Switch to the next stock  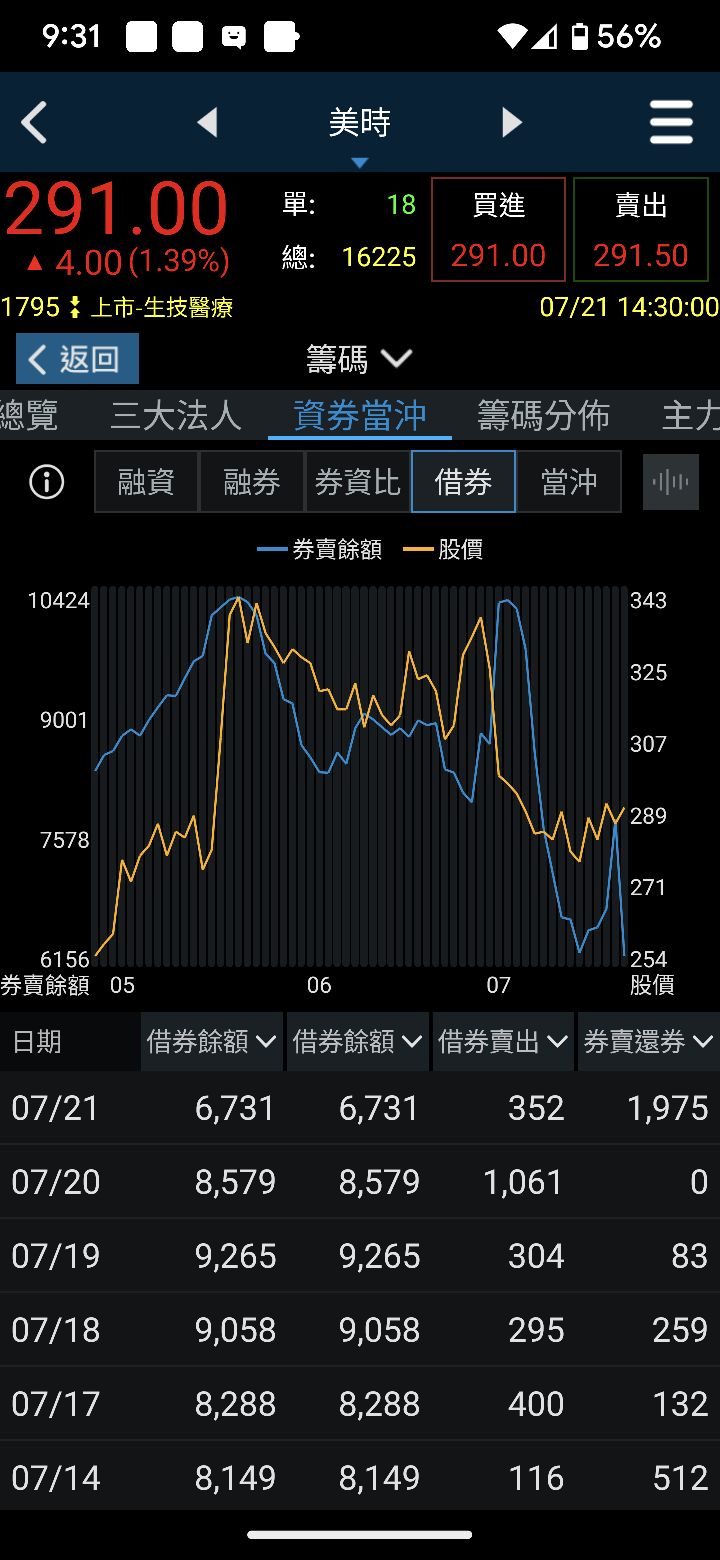point(512,123)
